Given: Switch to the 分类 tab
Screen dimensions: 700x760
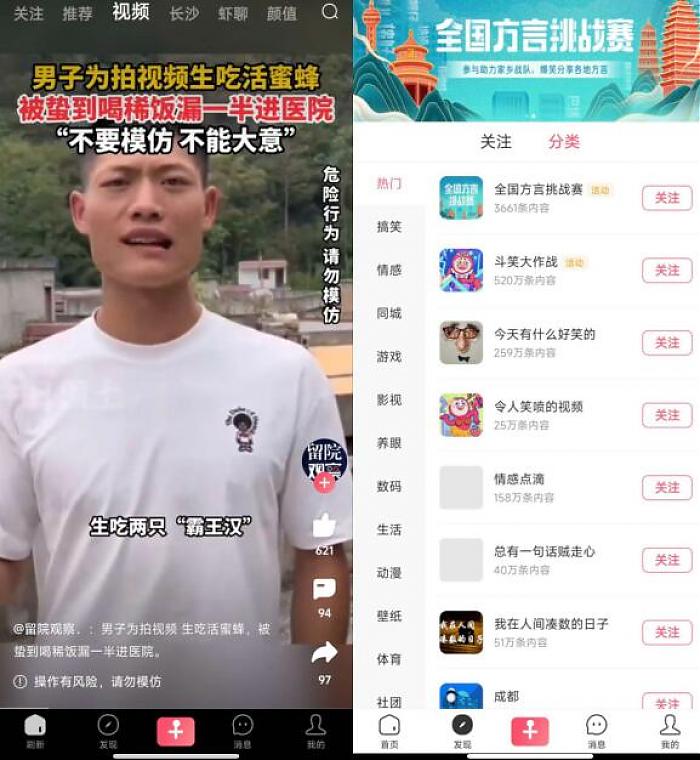Looking at the screenshot, I should click(564, 142).
